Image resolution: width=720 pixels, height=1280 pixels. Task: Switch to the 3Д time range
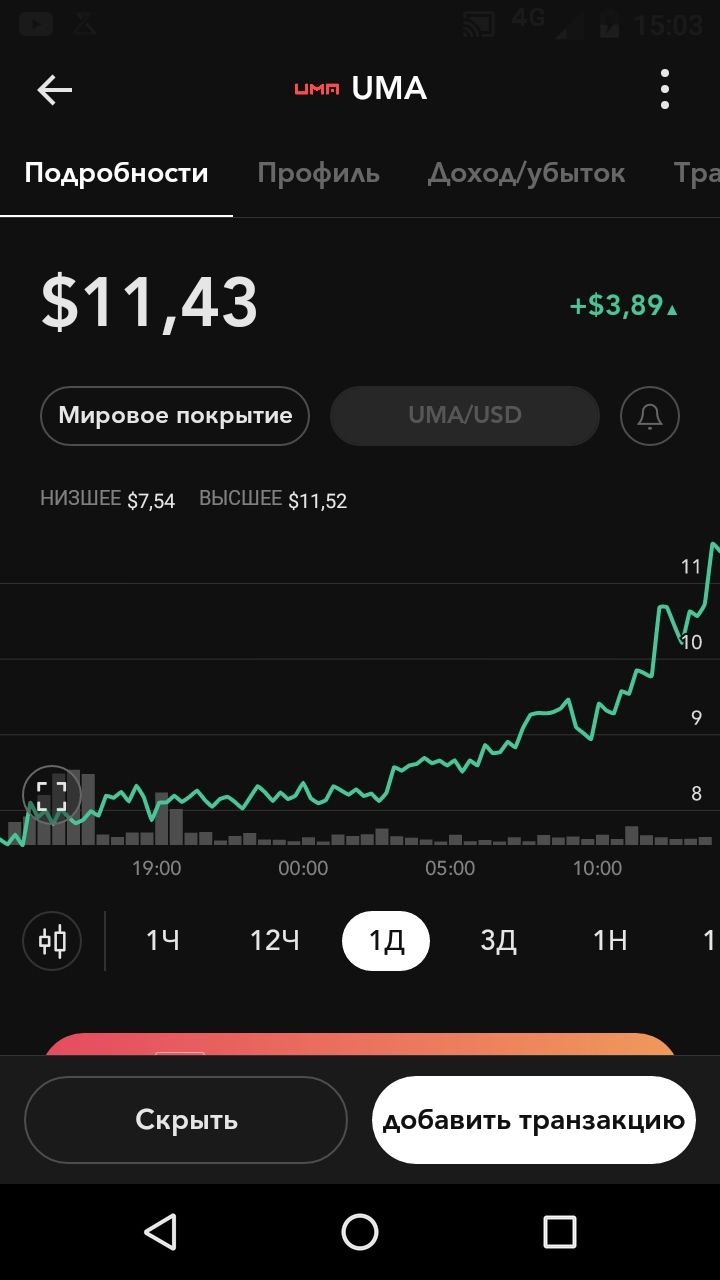point(498,941)
